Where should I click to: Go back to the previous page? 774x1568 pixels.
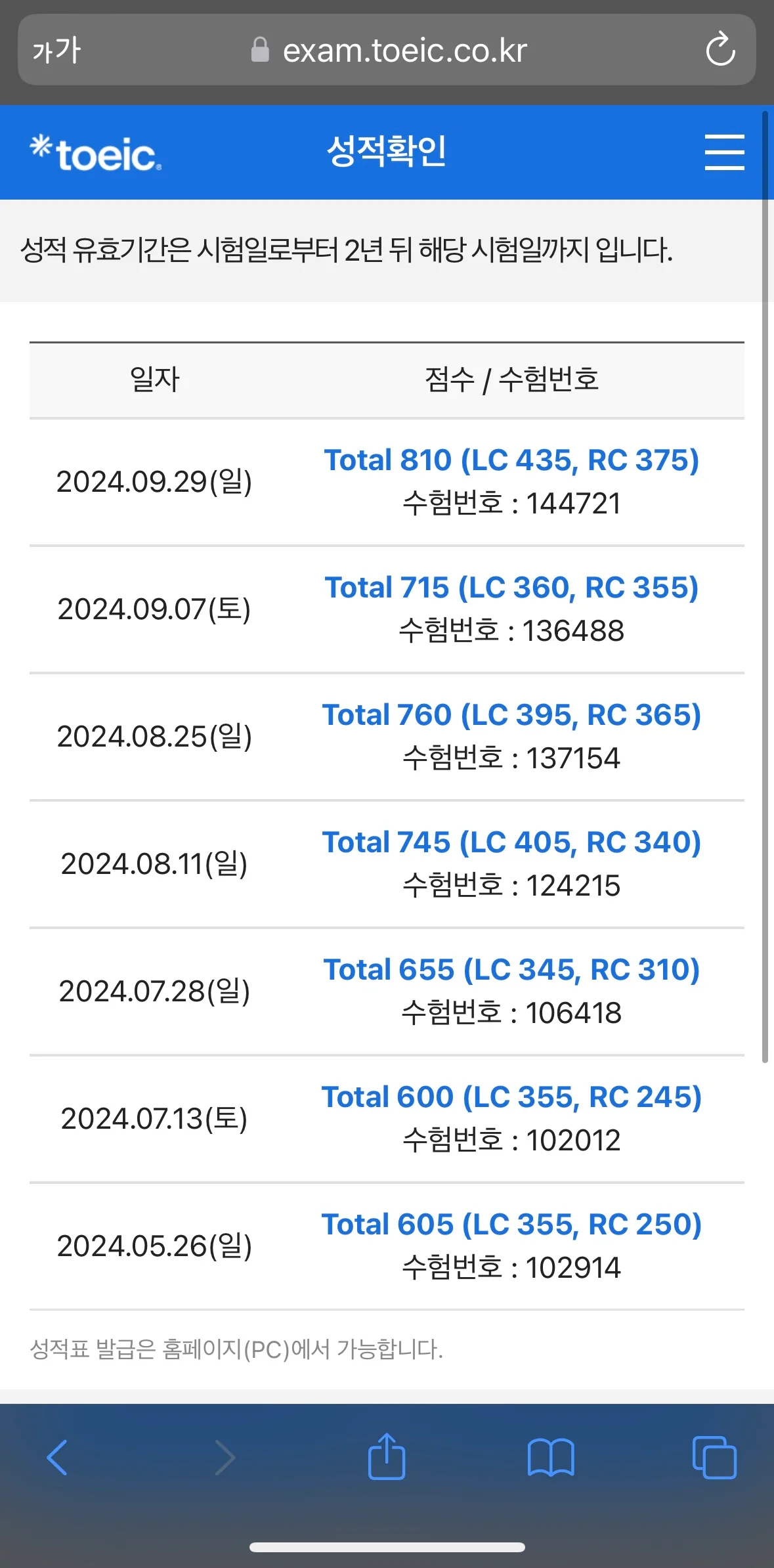pos(58,1458)
